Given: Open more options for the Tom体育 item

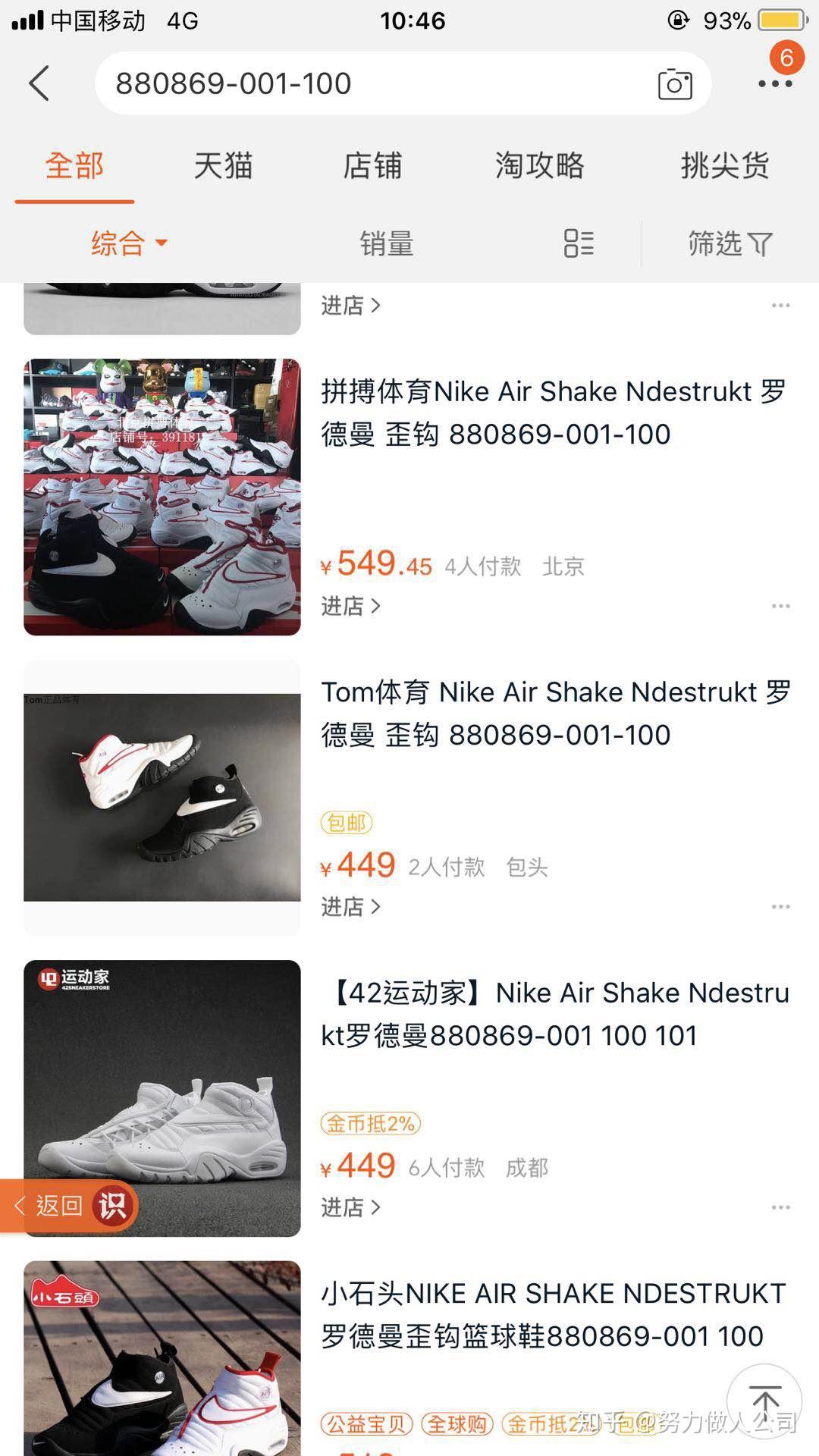Looking at the screenshot, I should pyautogui.click(x=780, y=907).
